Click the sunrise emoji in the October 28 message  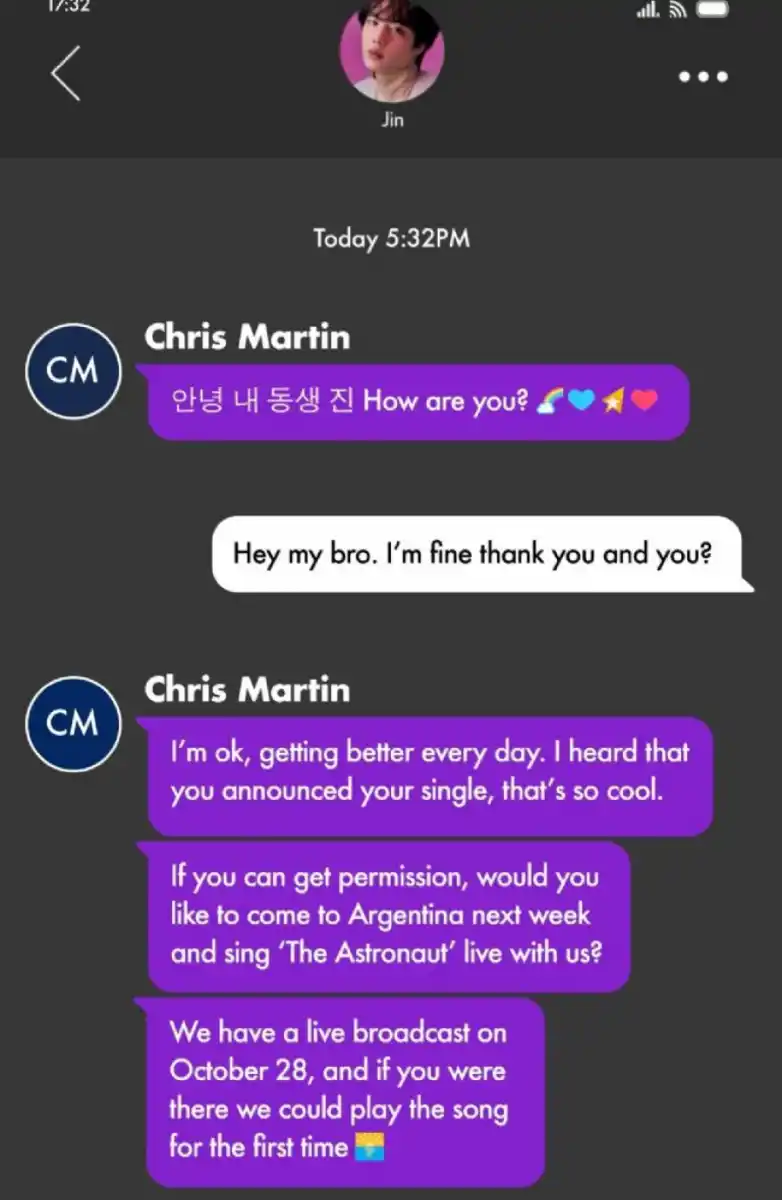click(x=369, y=1147)
